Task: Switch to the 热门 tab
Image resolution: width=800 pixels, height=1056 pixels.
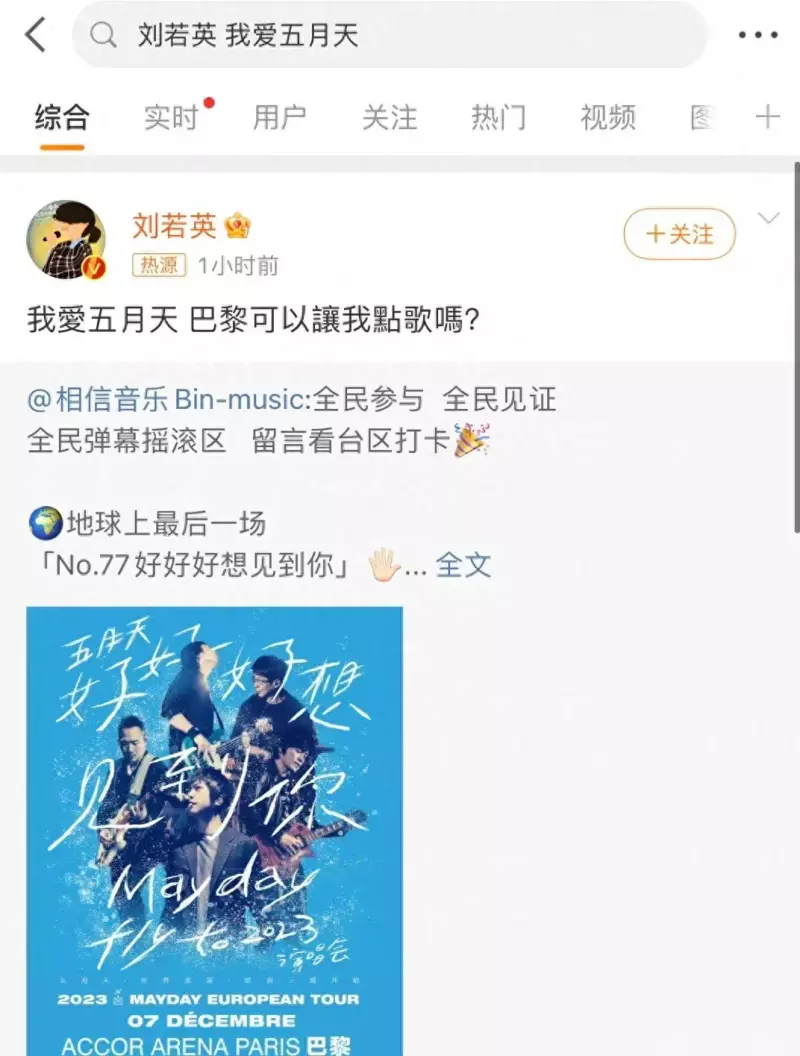Action: click(498, 118)
